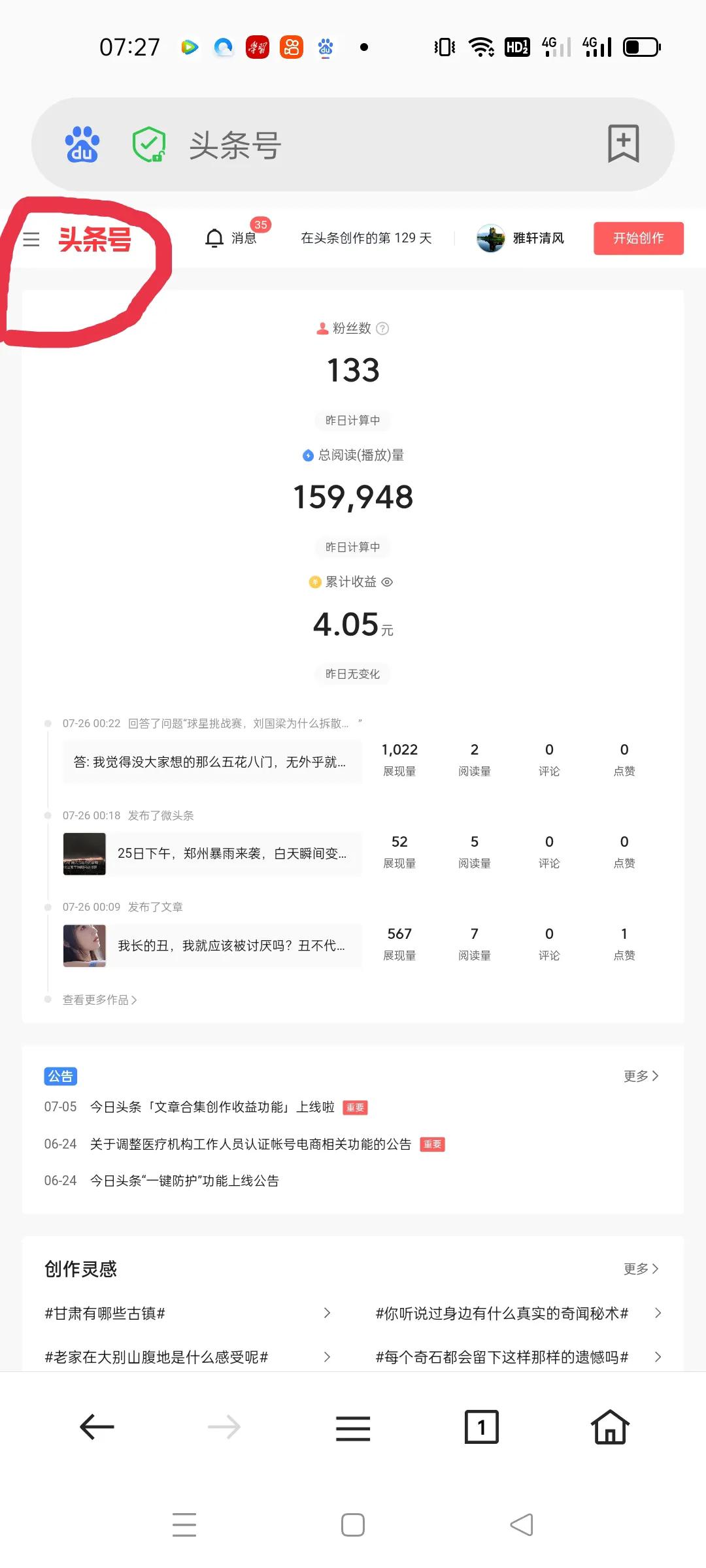Click the green security shield icon
This screenshot has width=706, height=1568.
click(x=146, y=144)
